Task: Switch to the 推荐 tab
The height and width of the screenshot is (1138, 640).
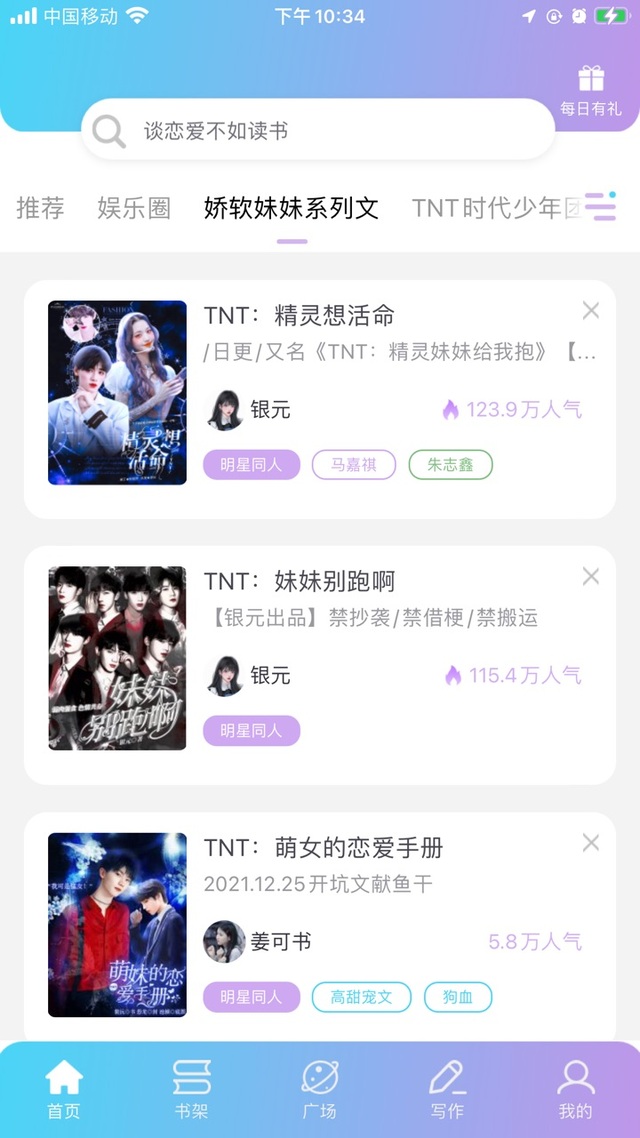Action: (40, 208)
